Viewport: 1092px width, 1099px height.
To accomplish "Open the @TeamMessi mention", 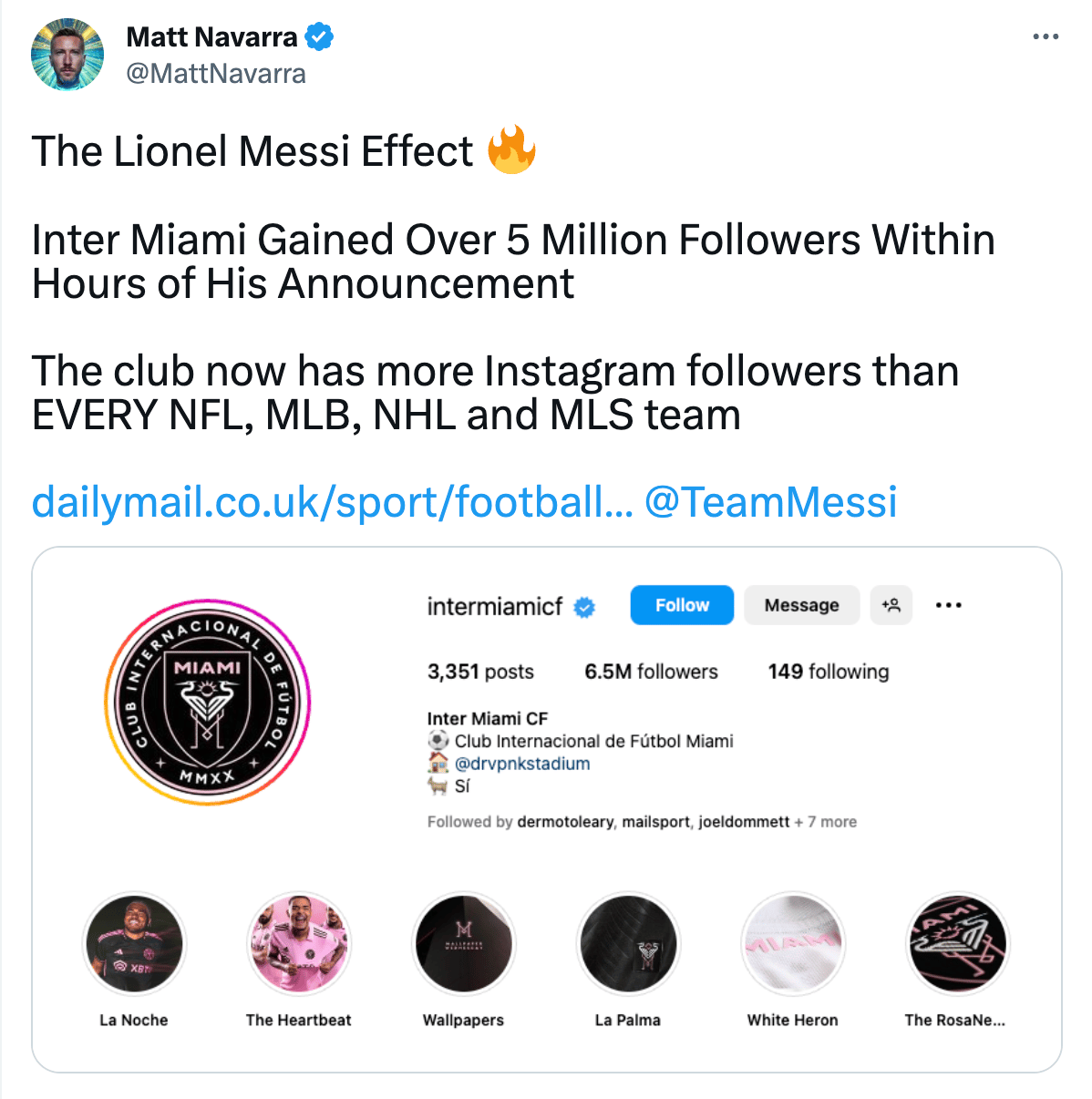I will point(770,502).
